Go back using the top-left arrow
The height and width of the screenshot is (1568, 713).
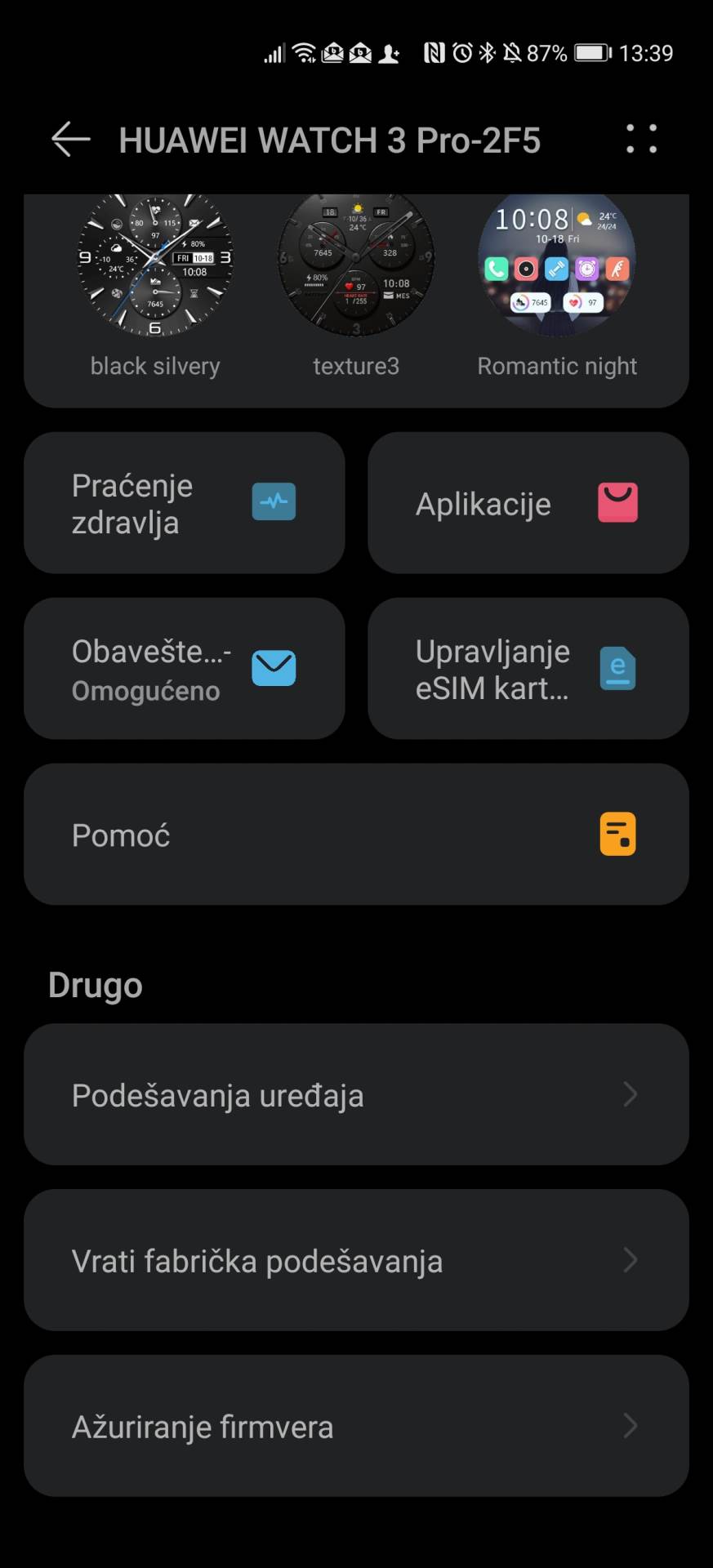tap(70, 140)
